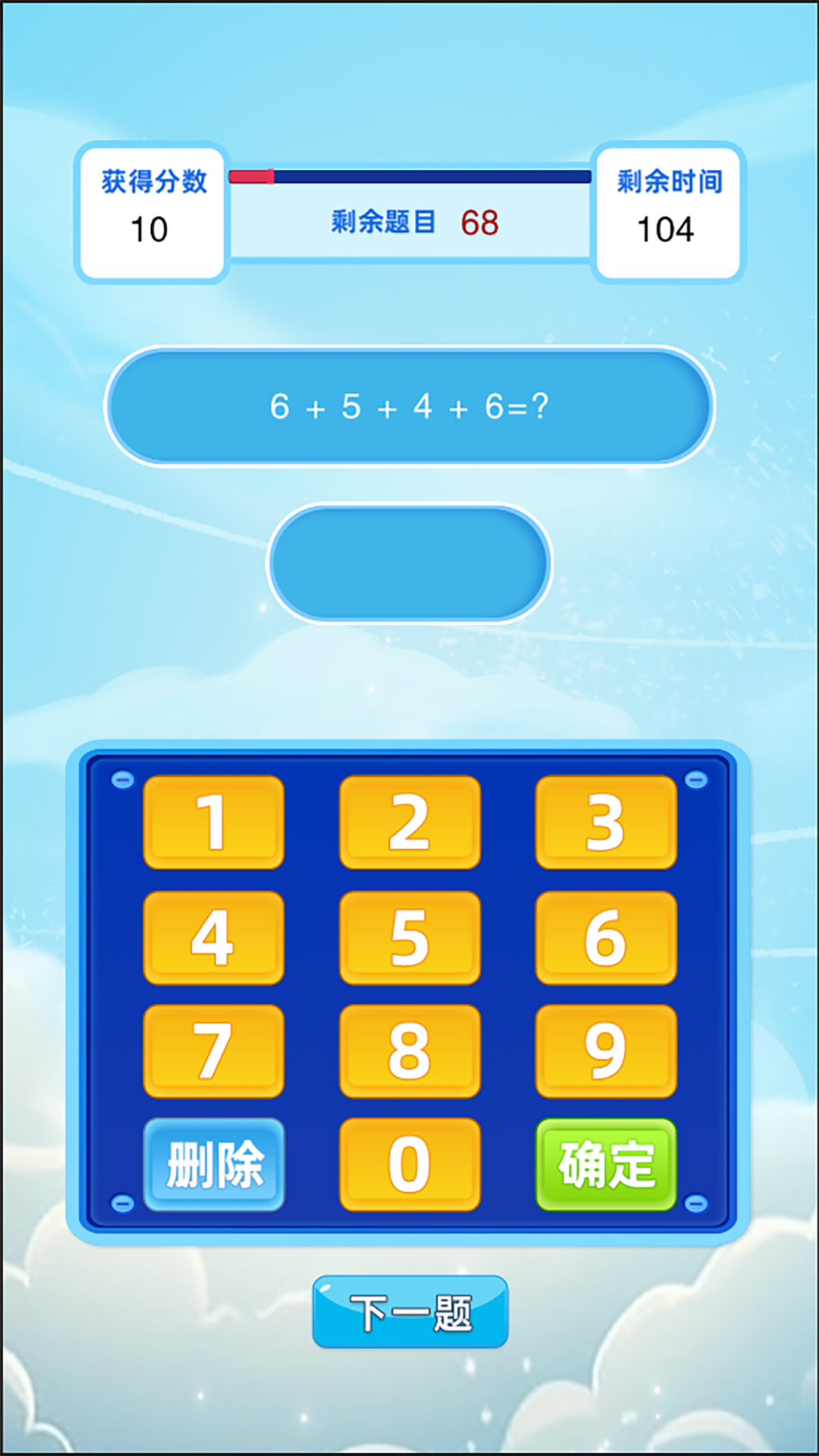
Task: Enter digit 9 on the keypad
Action: click(606, 1051)
